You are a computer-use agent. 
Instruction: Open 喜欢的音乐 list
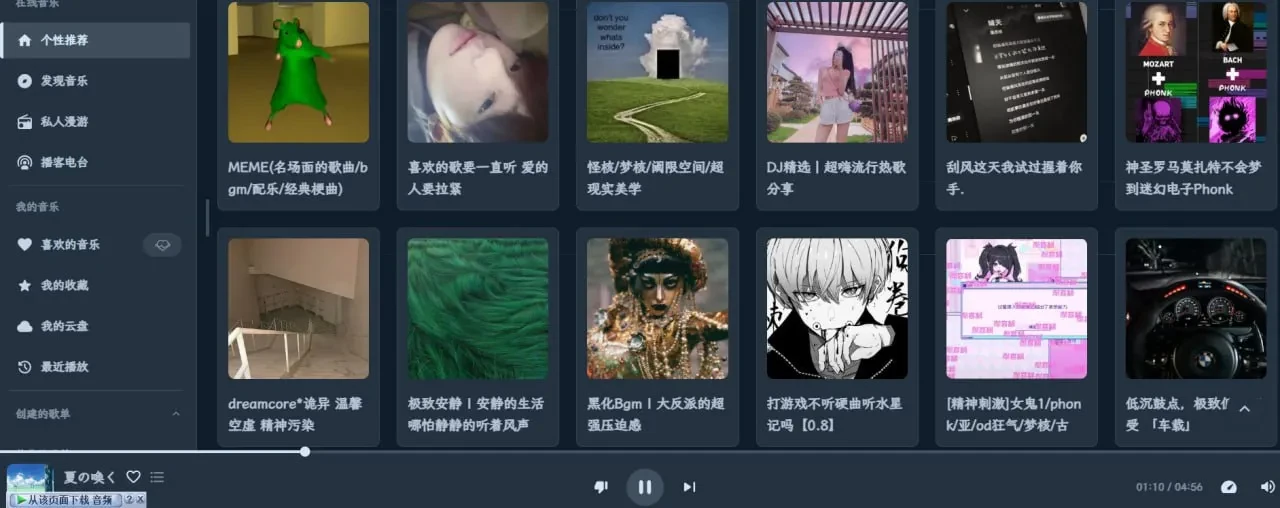tap(70, 244)
